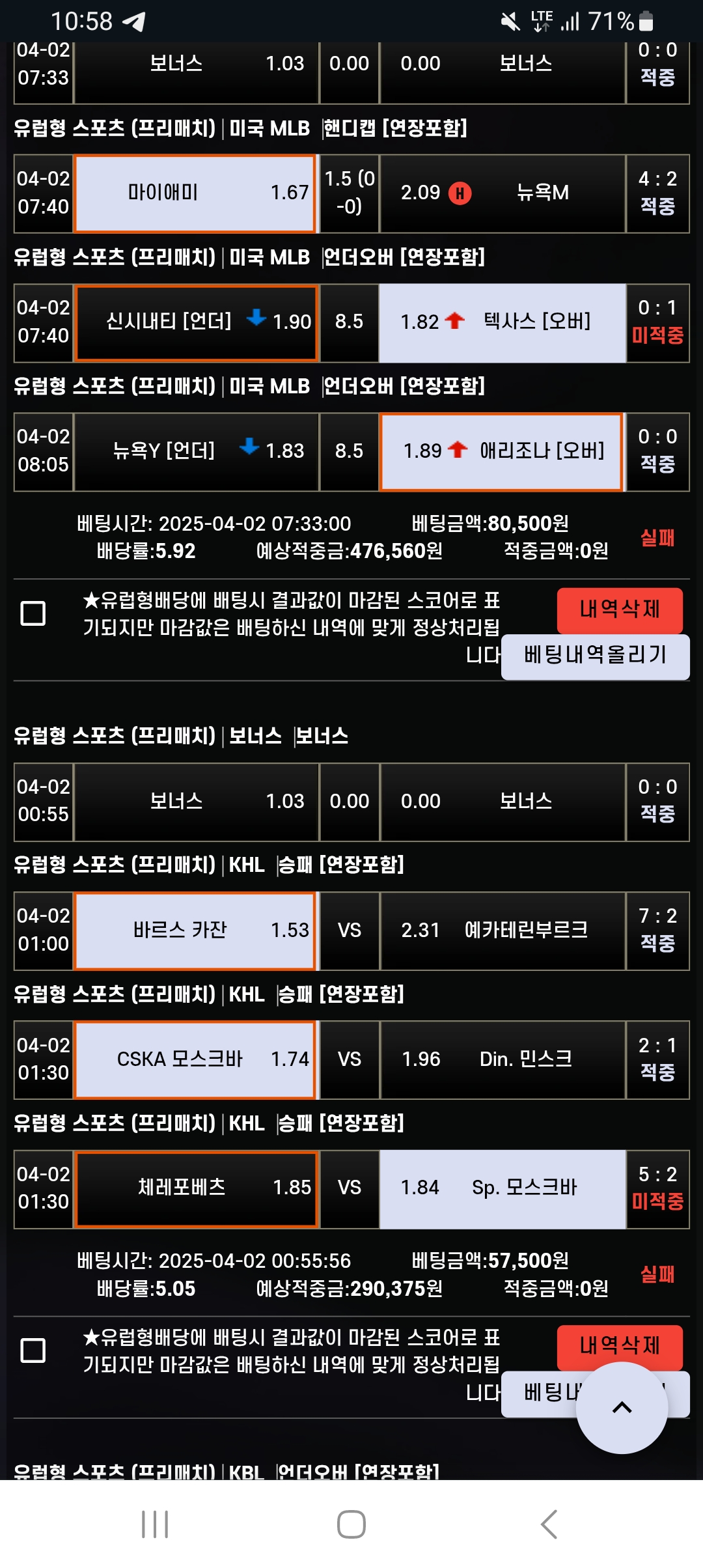Open recent apps from the navigation bar
The width and height of the screenshot is (703, 1568).
click(x=155, y=1524)
